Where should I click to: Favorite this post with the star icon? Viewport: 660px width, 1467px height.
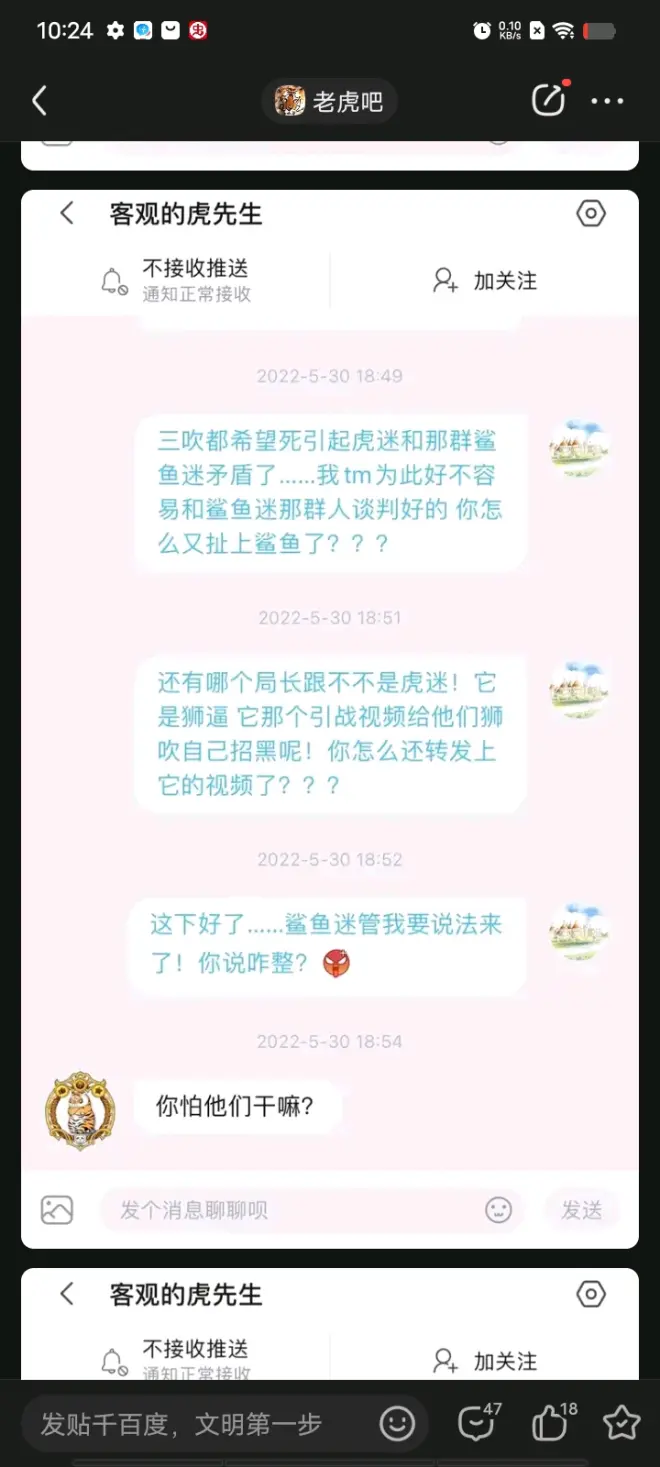point(621,1423)
